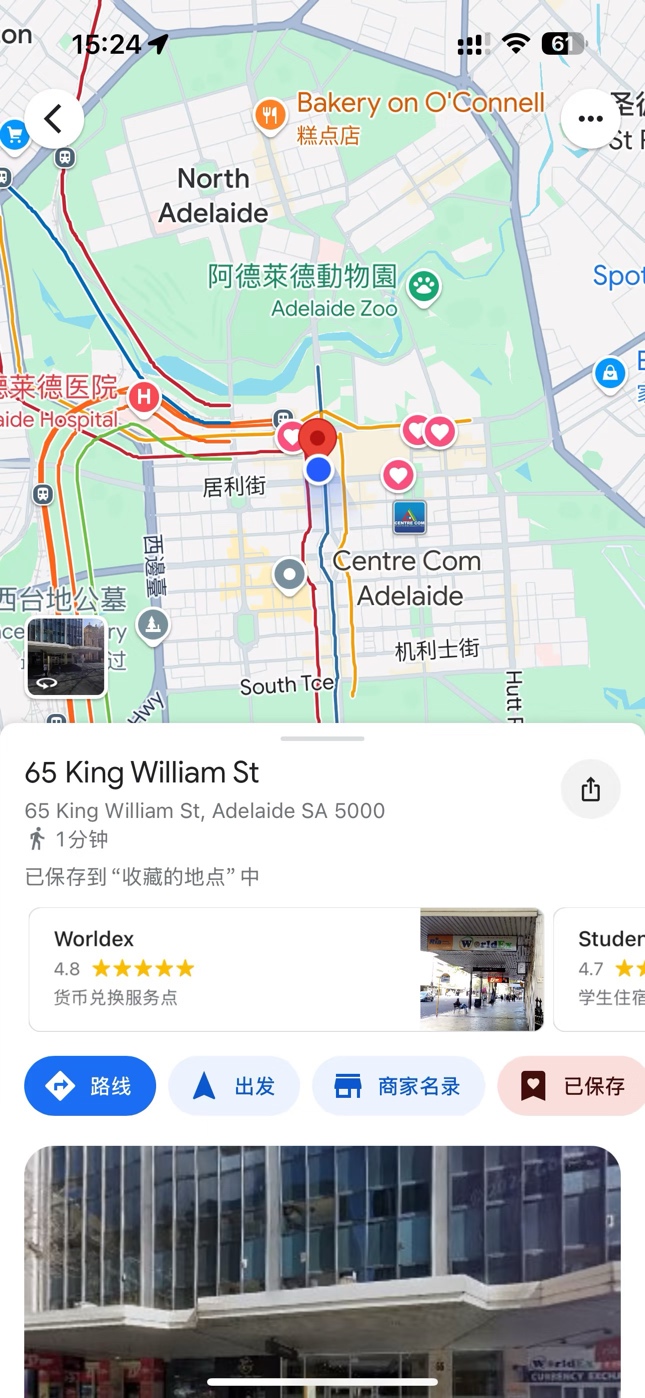Tap the hospital H marker
Image resolution: width=645 pixels, height=1398 pixels.
[x=144, y=397]
